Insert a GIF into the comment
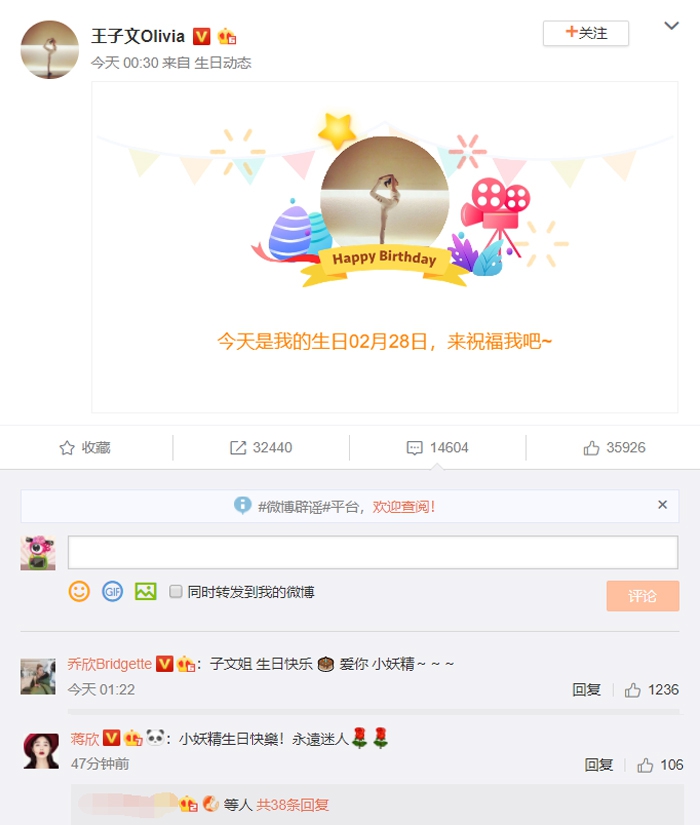 (x=112, y=591)
